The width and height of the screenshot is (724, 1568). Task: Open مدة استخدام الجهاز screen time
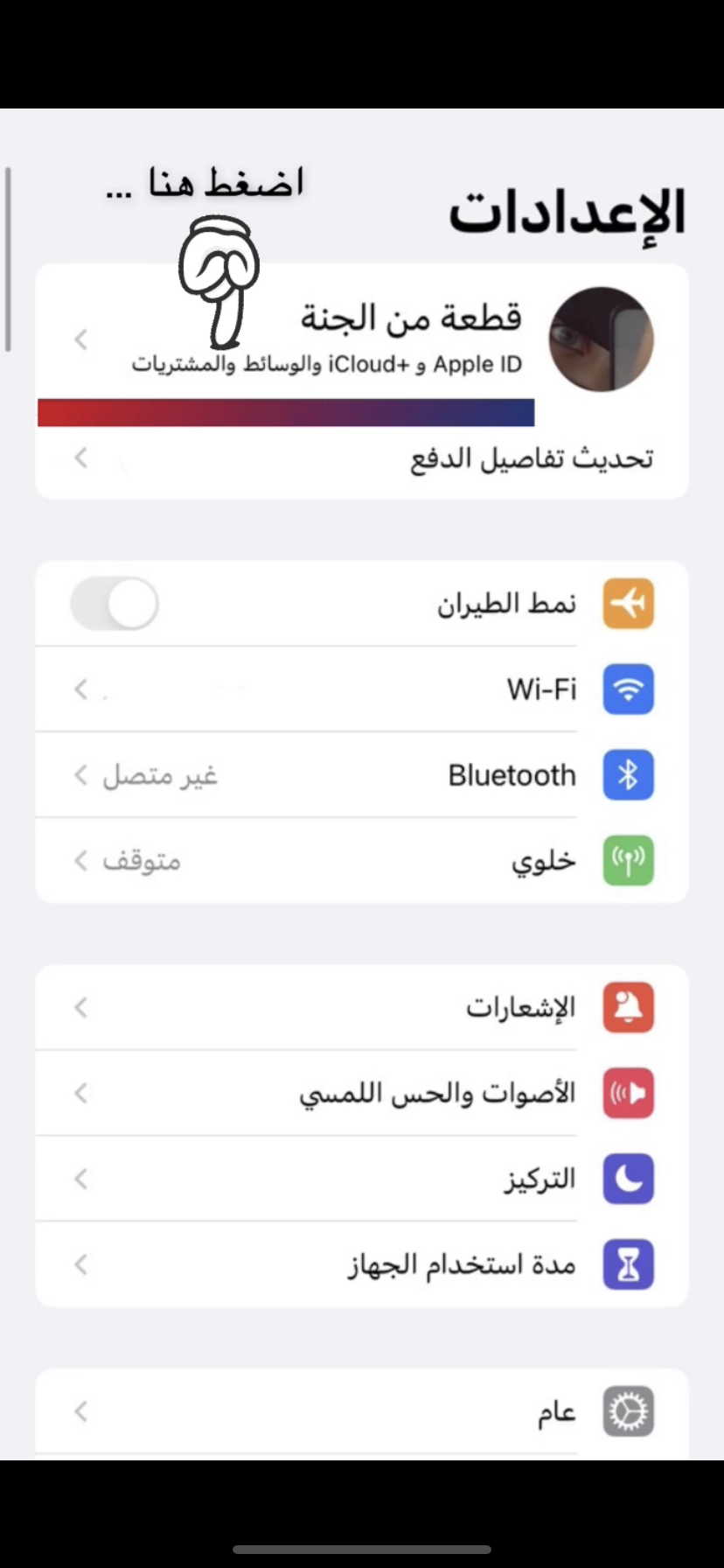361,1264
